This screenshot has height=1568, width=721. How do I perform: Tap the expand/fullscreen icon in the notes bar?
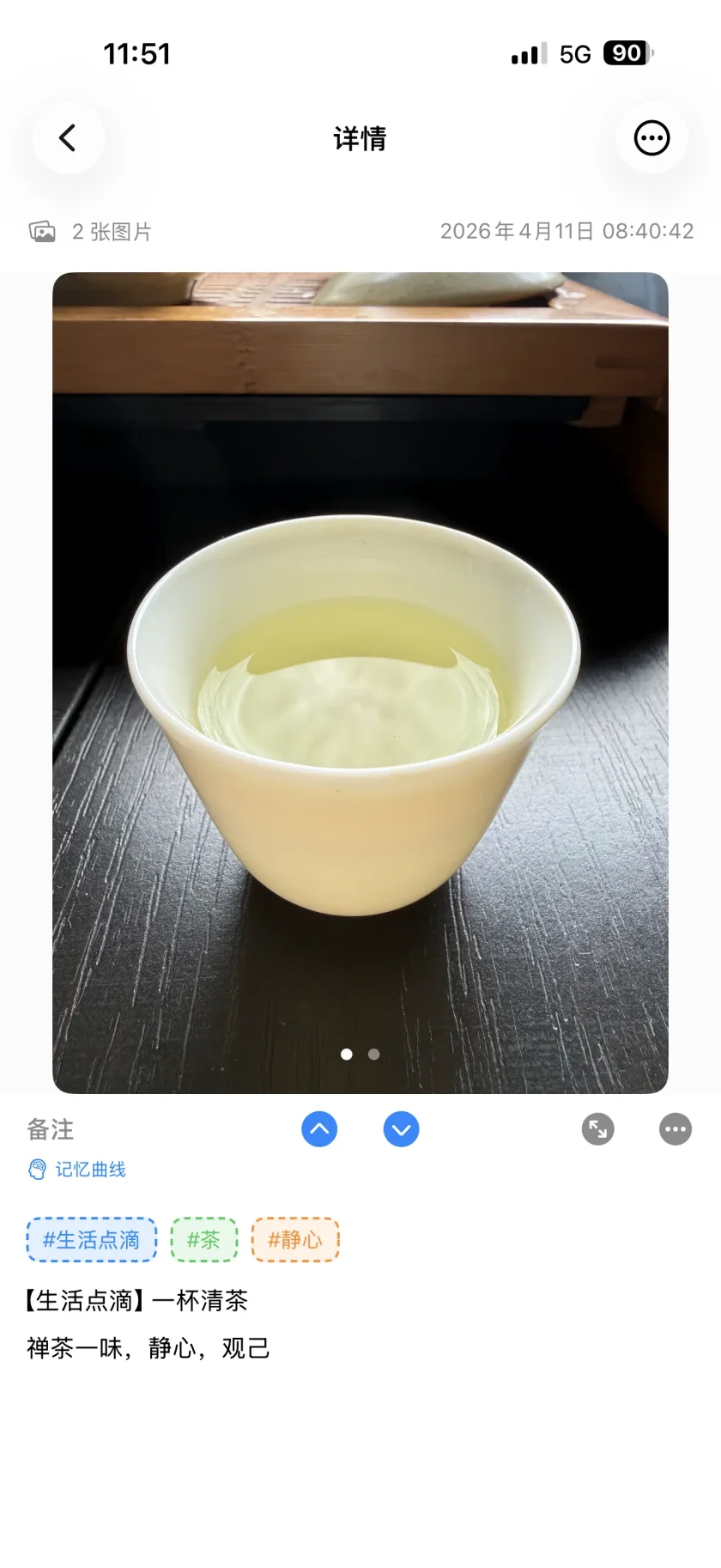tap(598, 1129)
